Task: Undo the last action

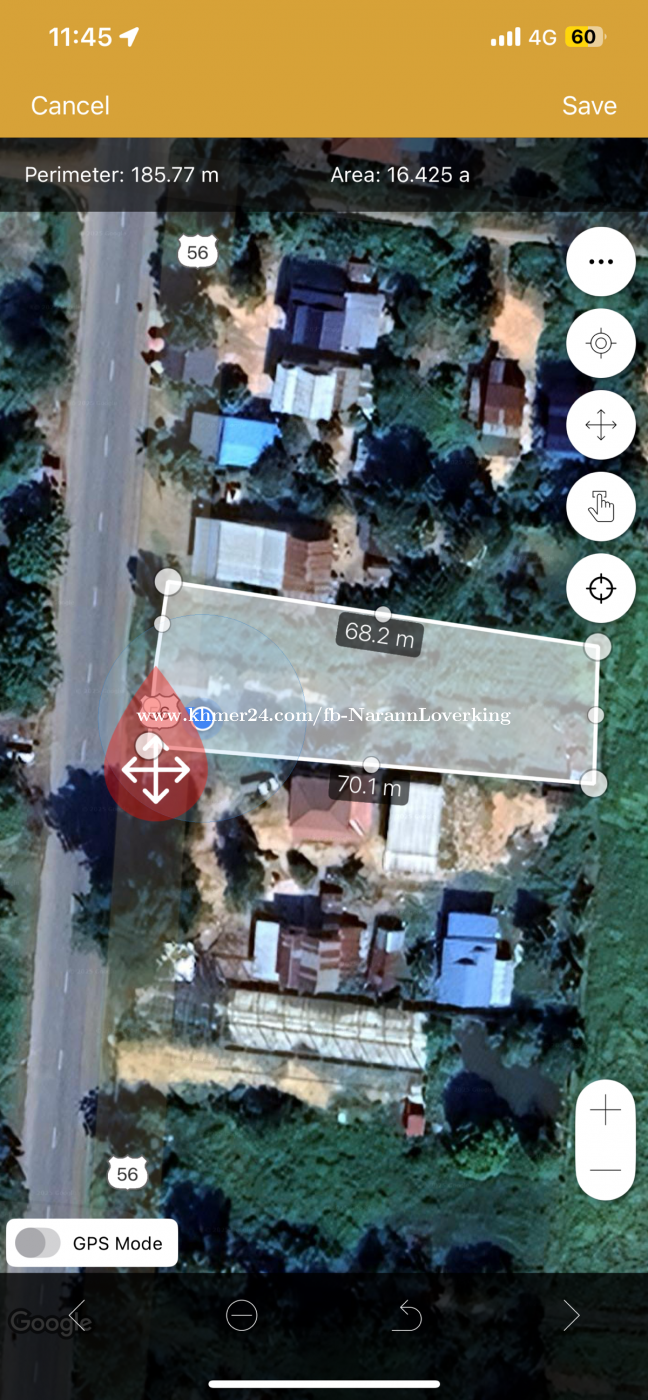Action: pyautogui.click(x=406, y=1316)
